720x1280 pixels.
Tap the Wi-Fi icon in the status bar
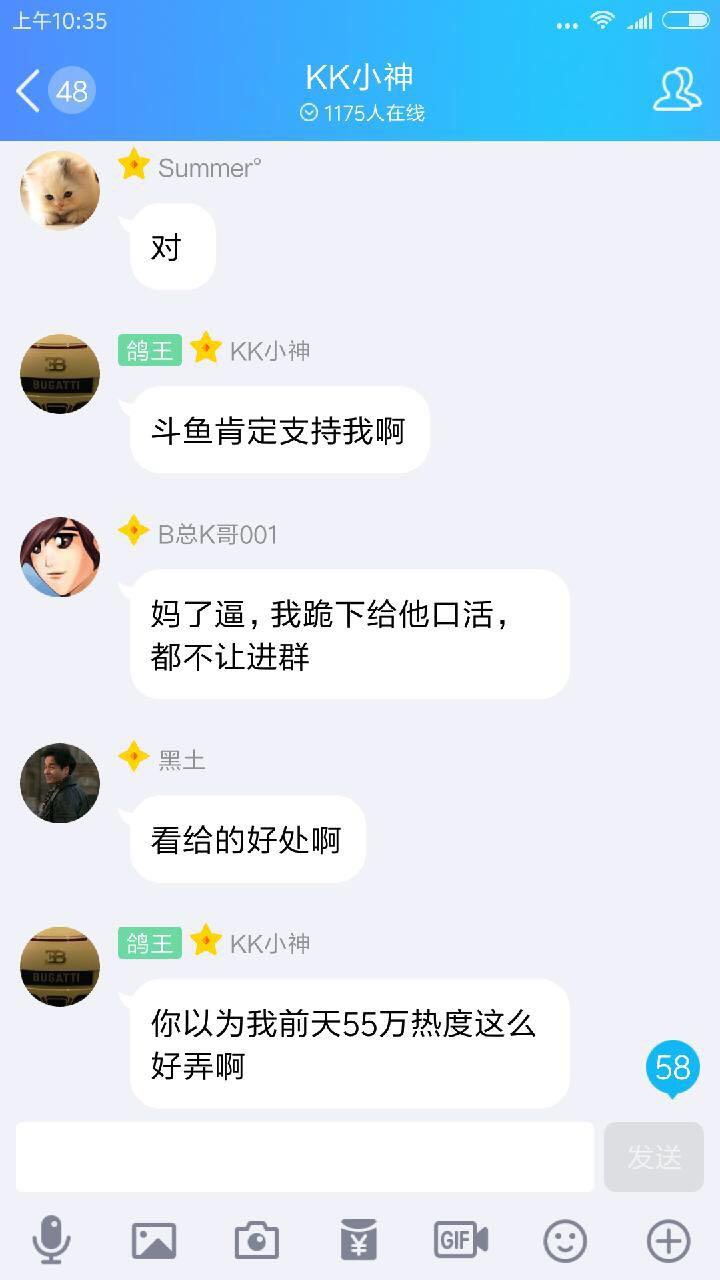click(600, 18)
